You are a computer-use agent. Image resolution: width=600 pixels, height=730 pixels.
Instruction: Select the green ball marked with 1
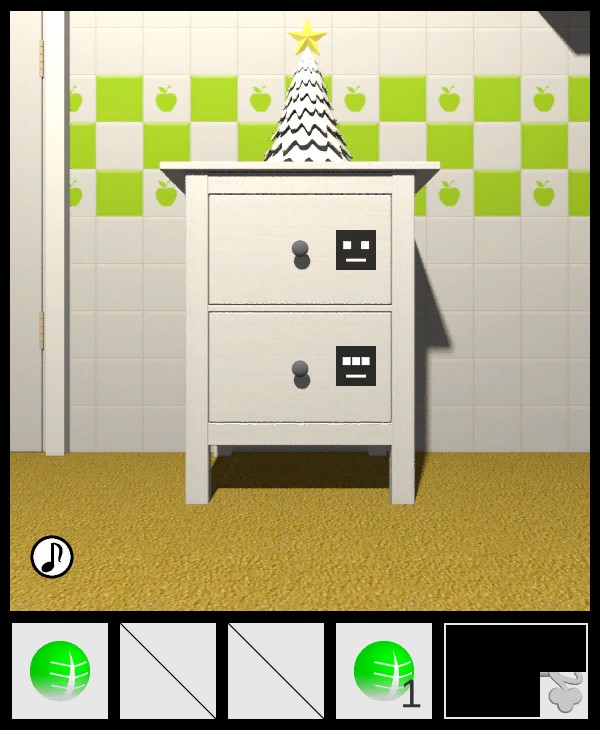pos(384,670)
